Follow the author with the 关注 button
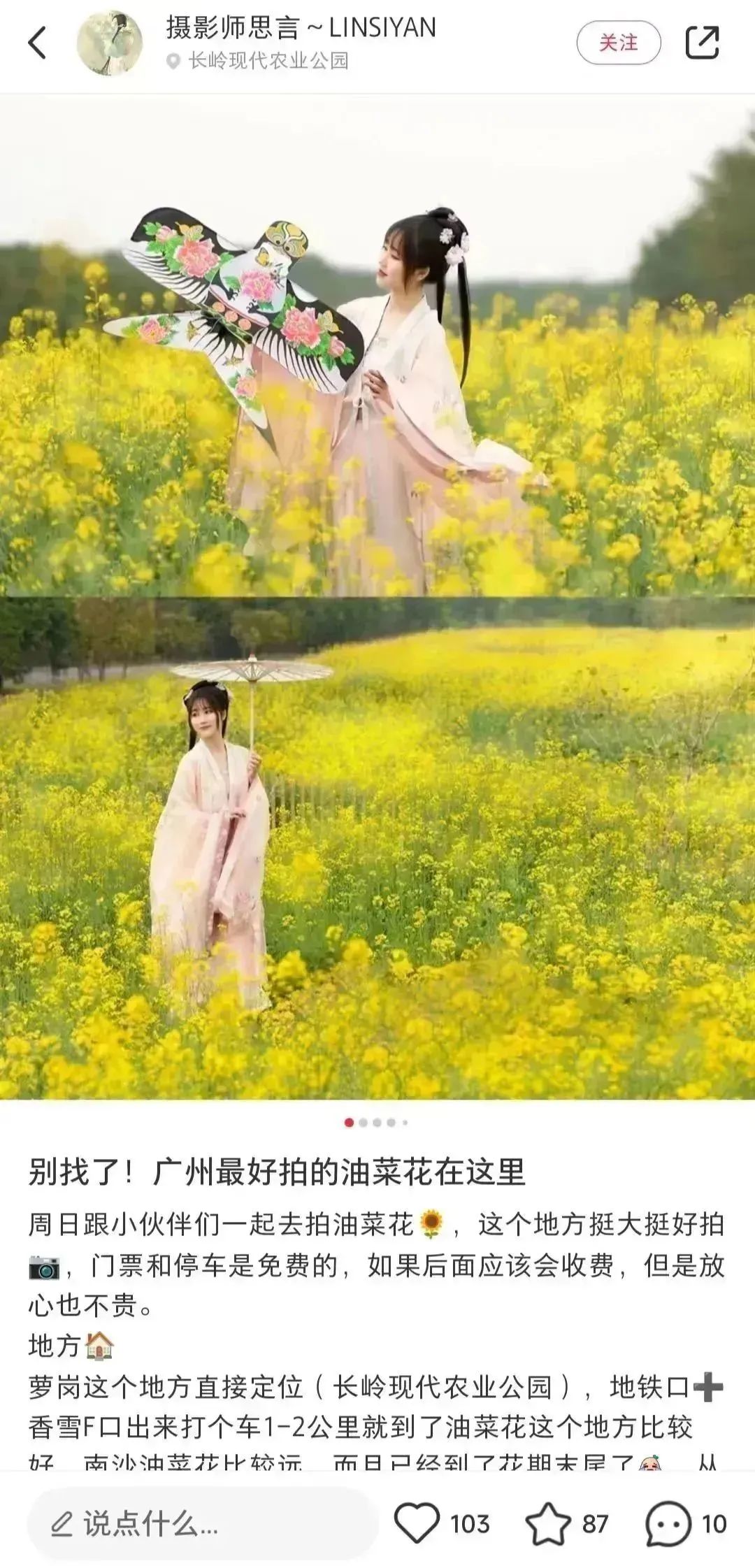This screenshot has height=1568, width=755. tap(618, 43)
